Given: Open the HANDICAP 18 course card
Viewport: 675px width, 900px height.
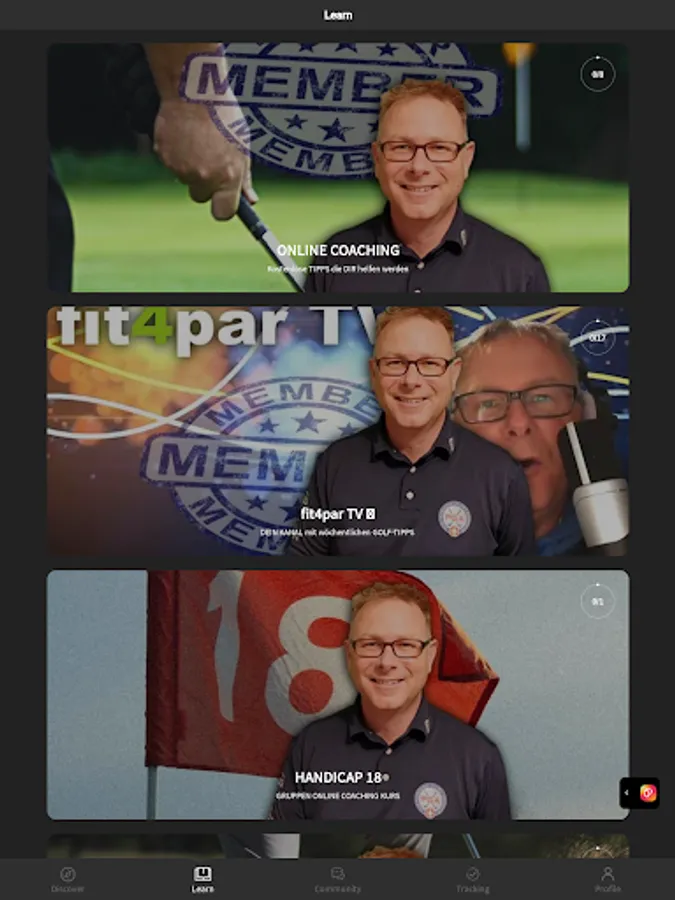Looking at the screenshot, I should [x=338, y=695].
